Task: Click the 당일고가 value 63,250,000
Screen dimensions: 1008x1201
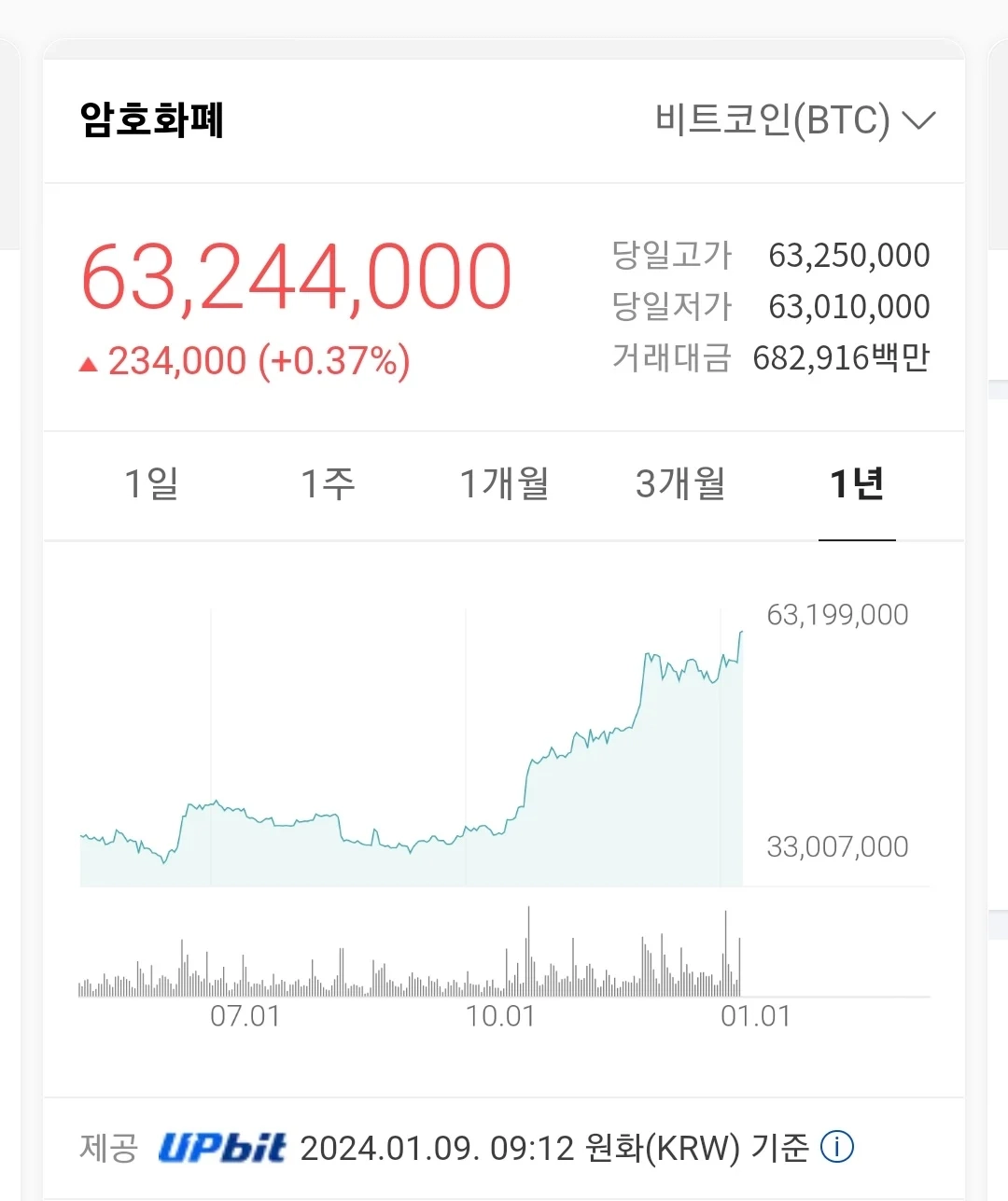Action: 847,256
